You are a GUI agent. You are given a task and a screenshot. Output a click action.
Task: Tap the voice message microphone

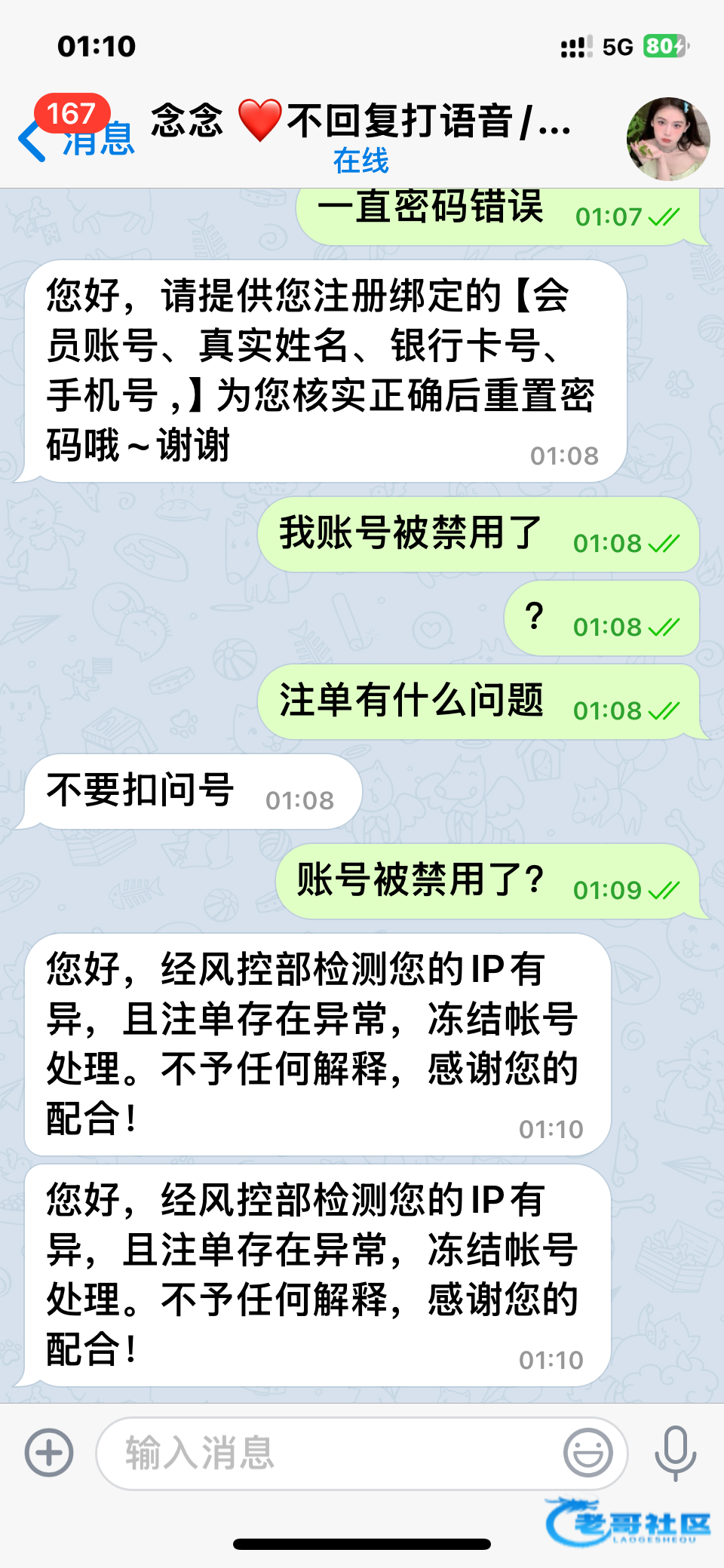click(675, 1452)
